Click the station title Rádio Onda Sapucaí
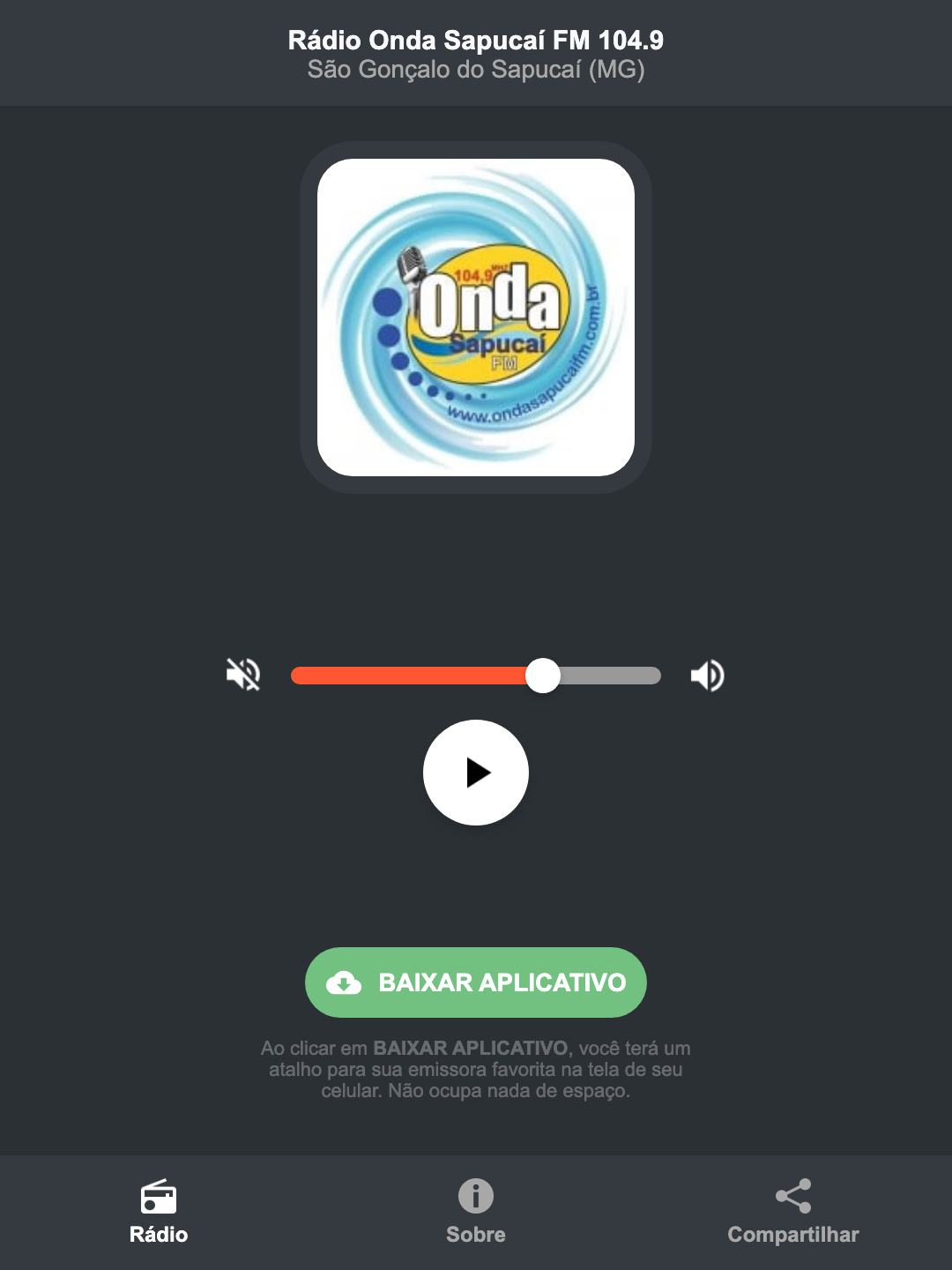 pyautogui.click(x=475, y=38)
